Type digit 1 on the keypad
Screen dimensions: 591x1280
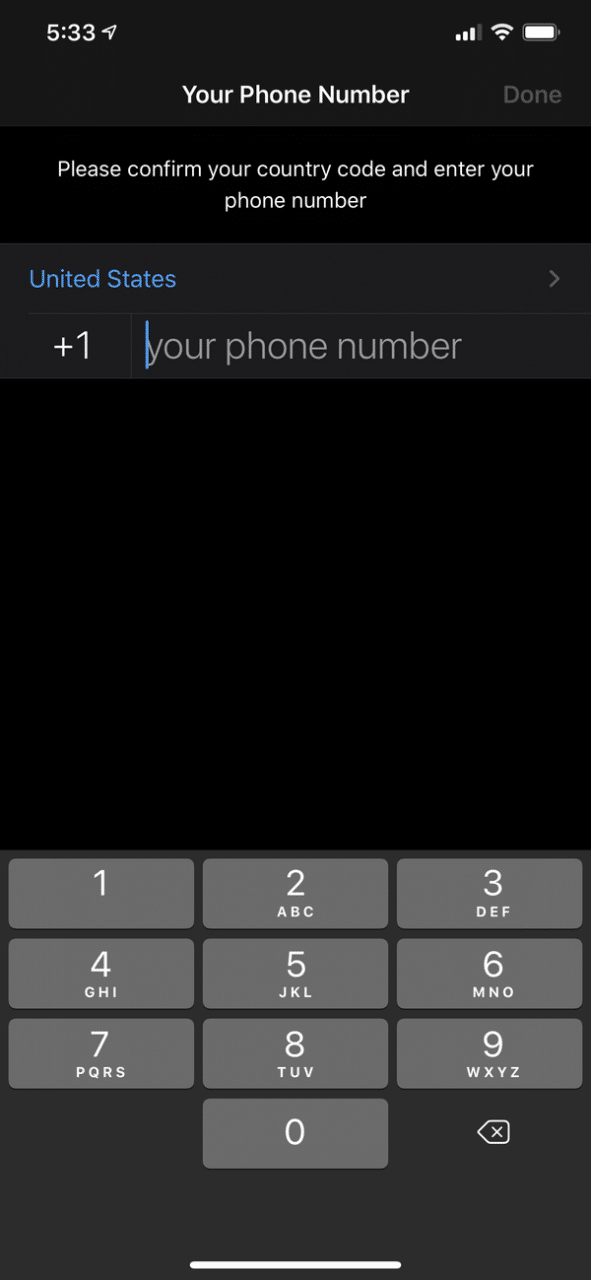(101, 893)
